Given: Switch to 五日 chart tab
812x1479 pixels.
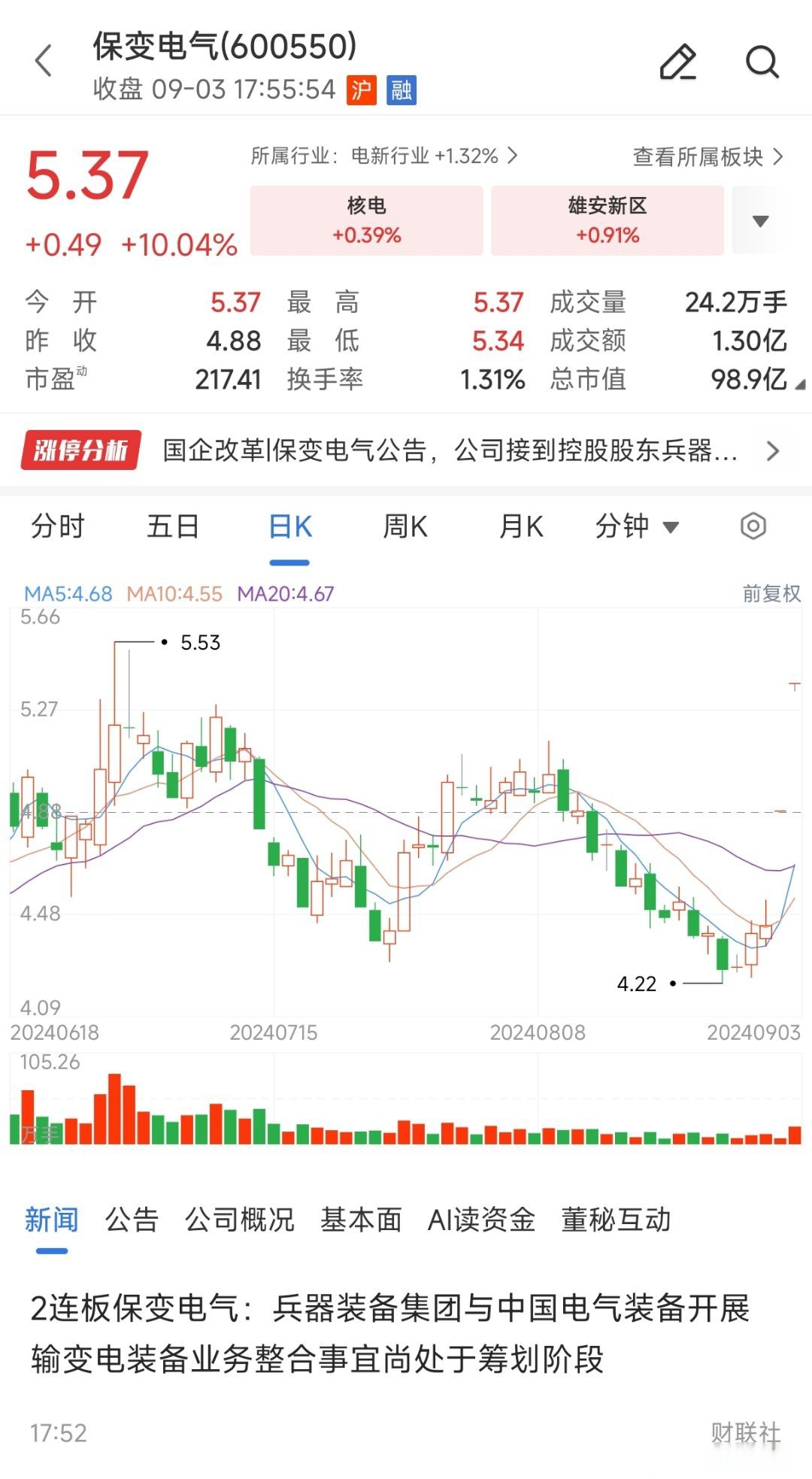Looking at the screenshot, I should [173, 526].
